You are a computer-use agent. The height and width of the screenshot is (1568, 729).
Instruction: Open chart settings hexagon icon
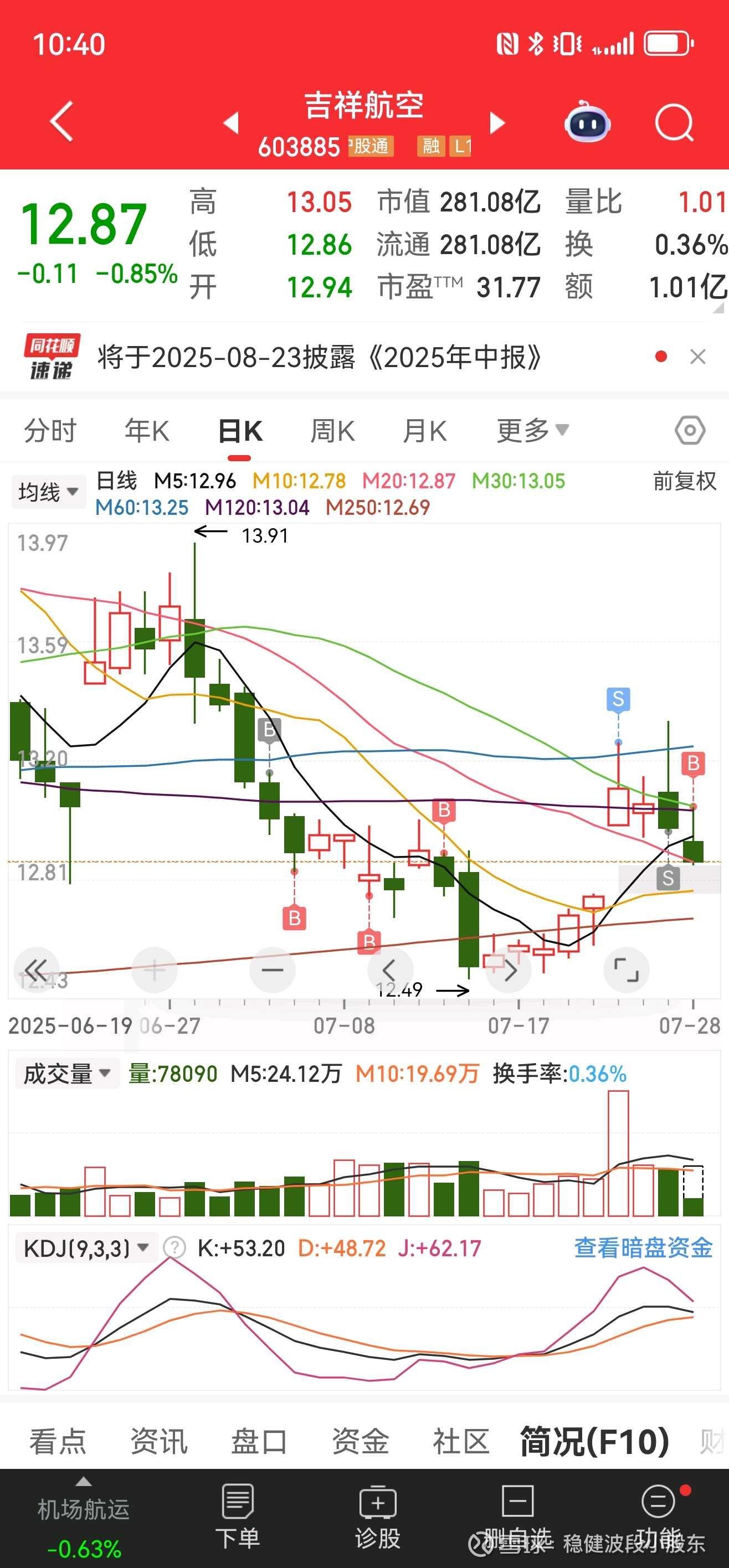[690, 431]
